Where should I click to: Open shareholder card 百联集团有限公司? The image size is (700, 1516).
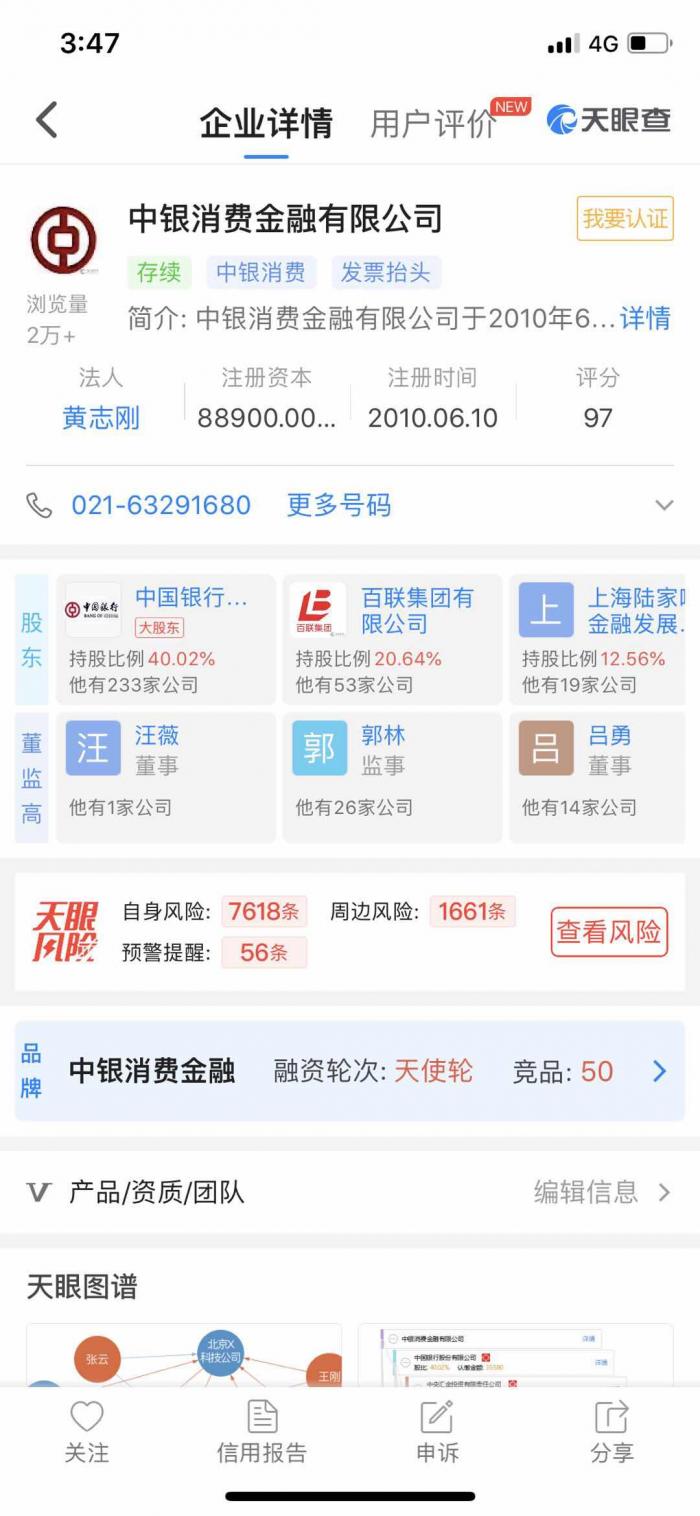click(391, 640)
